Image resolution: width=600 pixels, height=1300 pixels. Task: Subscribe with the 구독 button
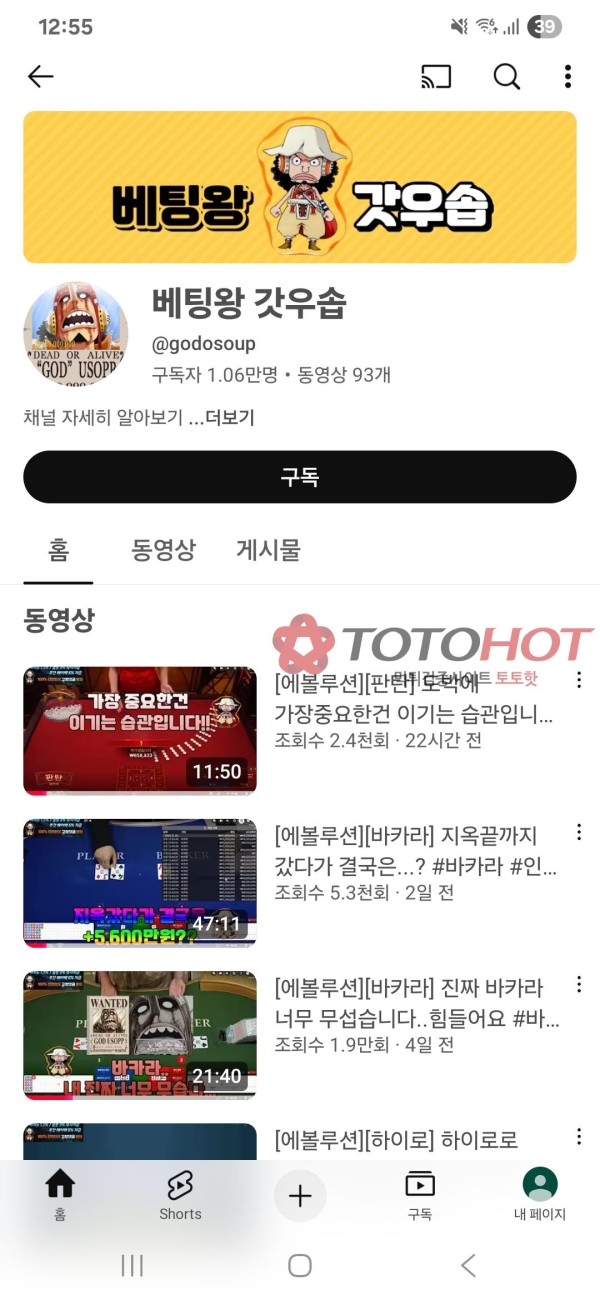coord(300,477)
